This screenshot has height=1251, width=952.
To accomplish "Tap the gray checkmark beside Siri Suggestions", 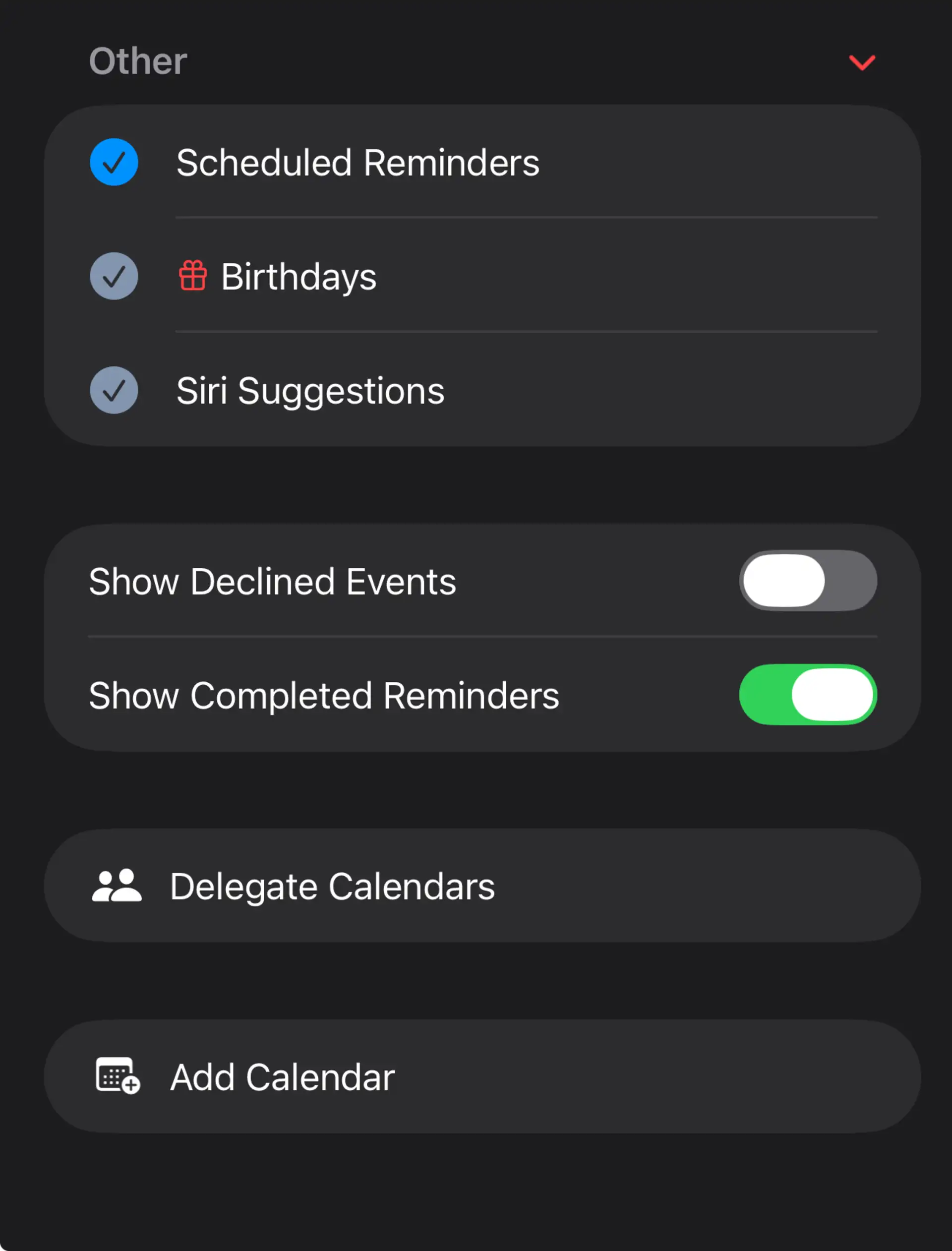I will 114,390.
